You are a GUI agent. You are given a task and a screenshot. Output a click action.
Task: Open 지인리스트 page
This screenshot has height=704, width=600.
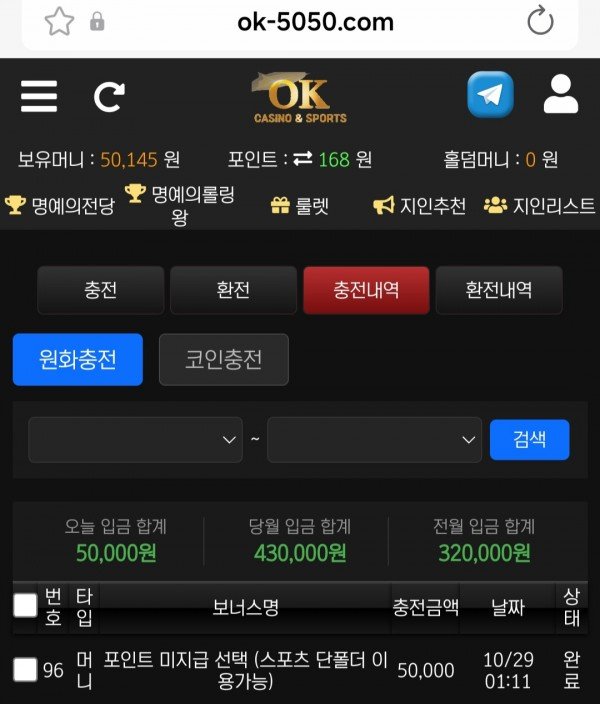538,206
